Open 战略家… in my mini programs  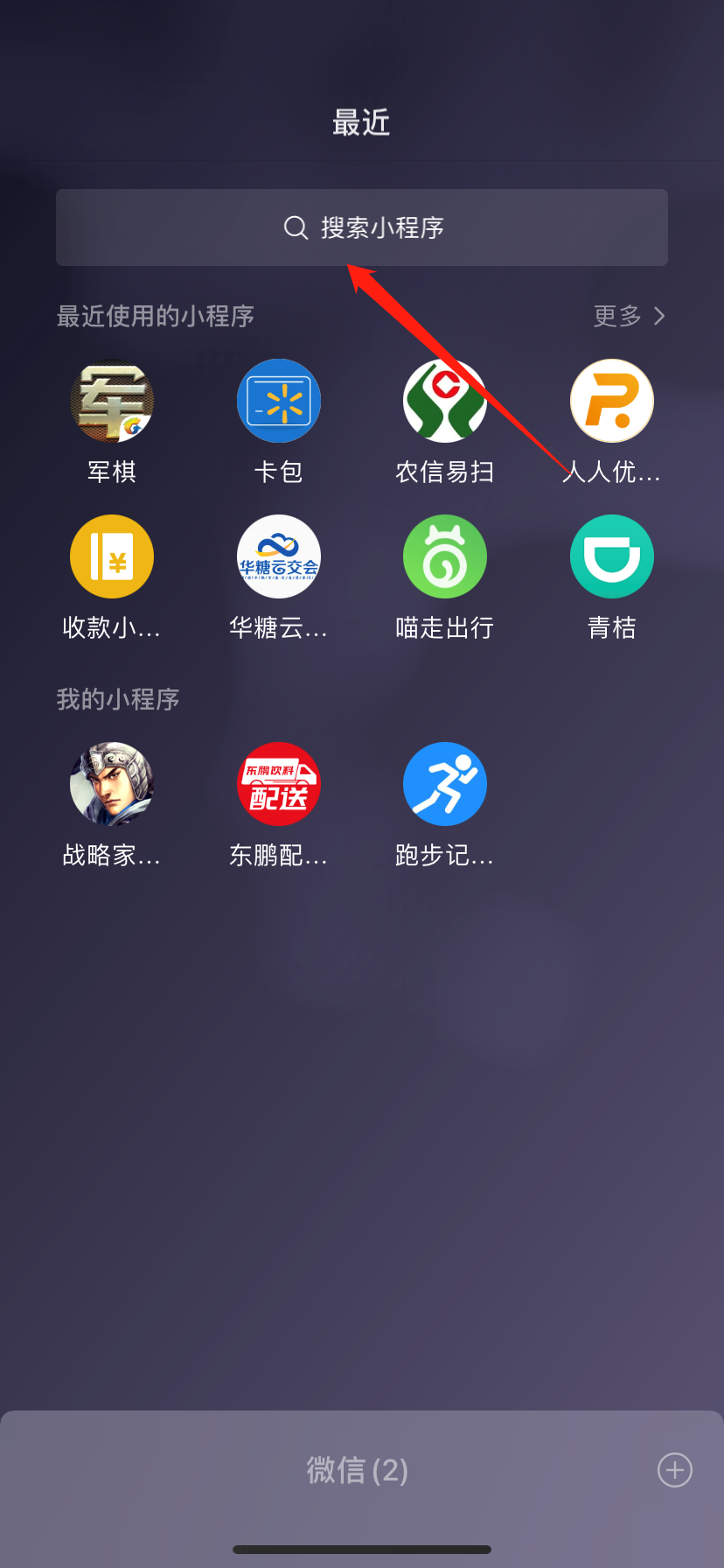[112, 785]
